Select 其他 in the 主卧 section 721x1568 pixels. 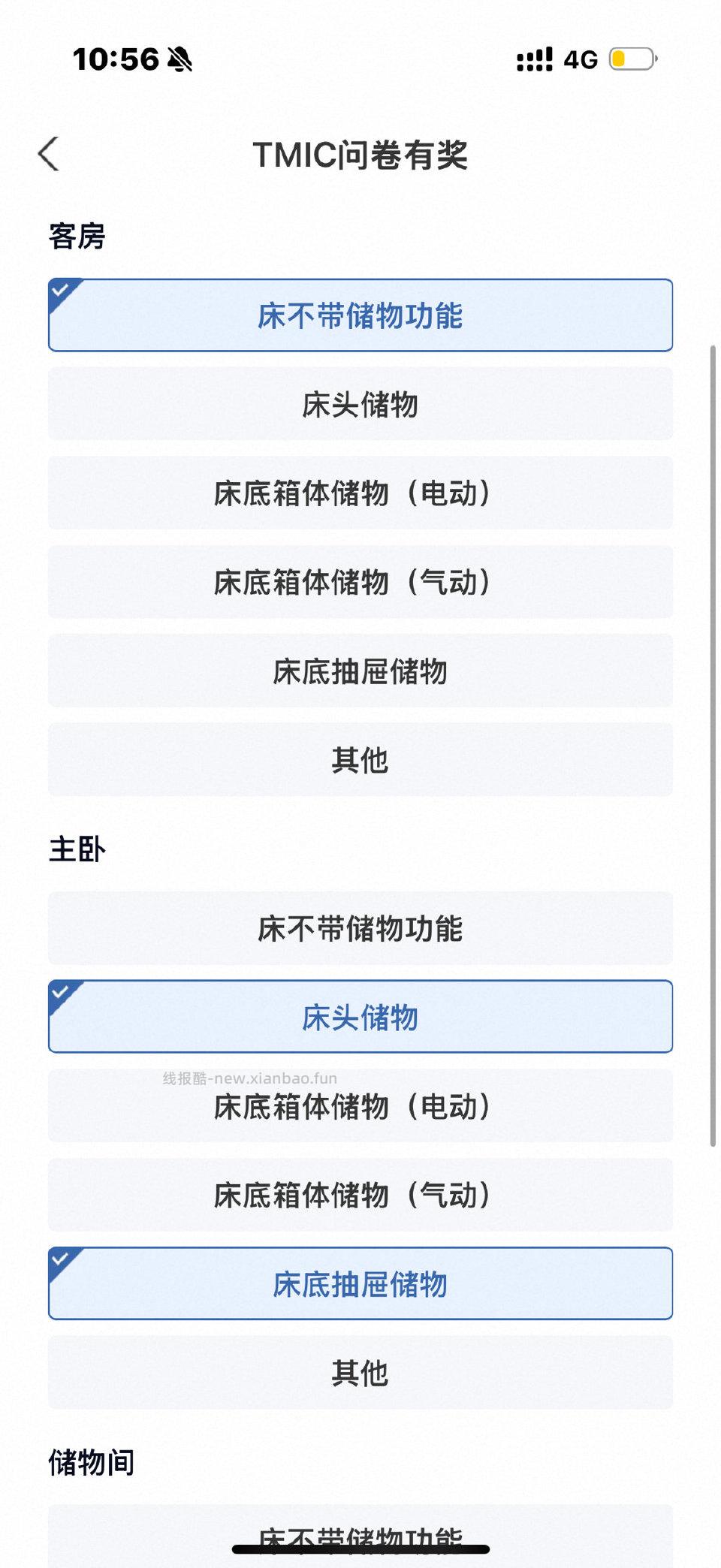(360, 1372)
